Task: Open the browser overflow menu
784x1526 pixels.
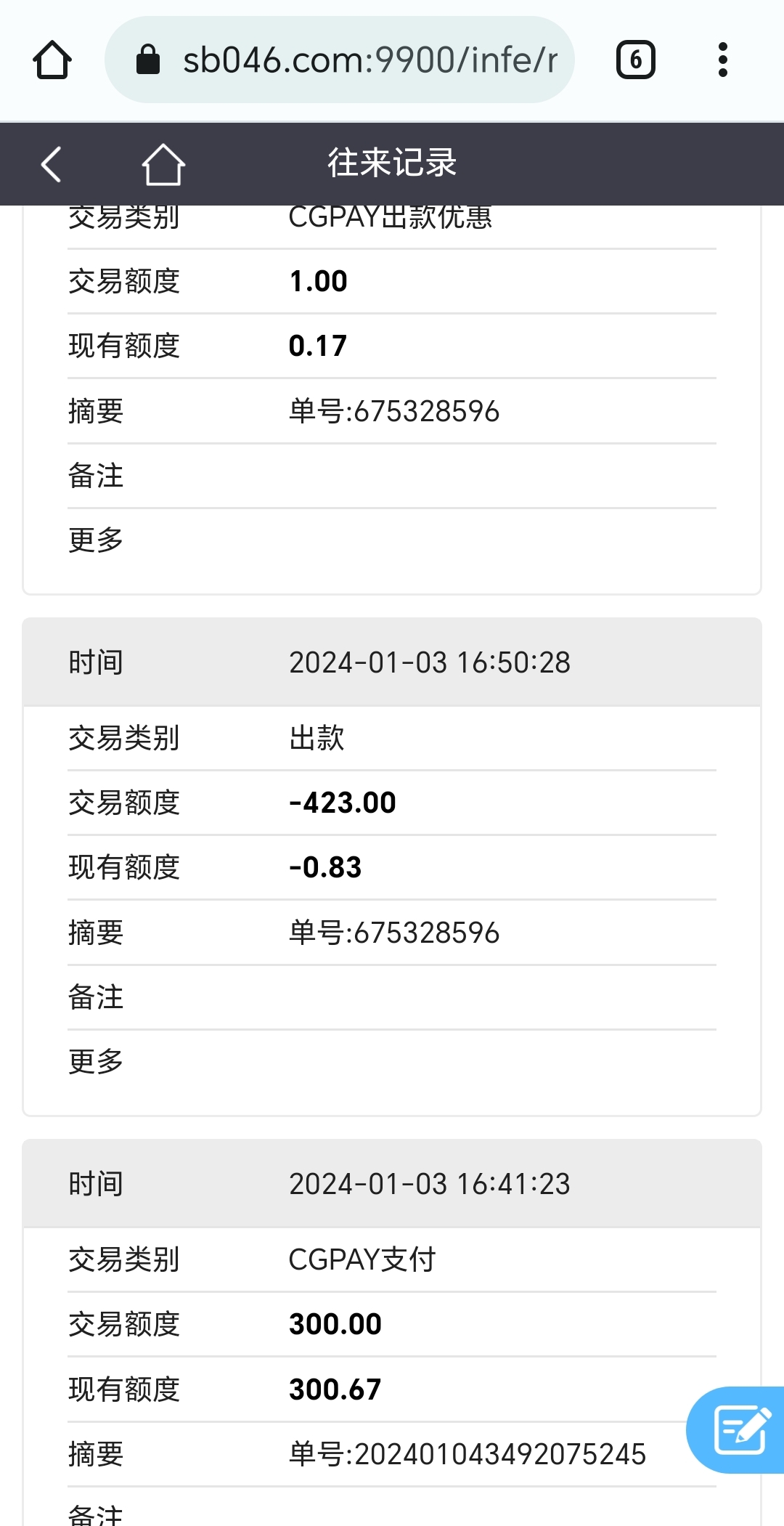Action: (x=722, y=60)
